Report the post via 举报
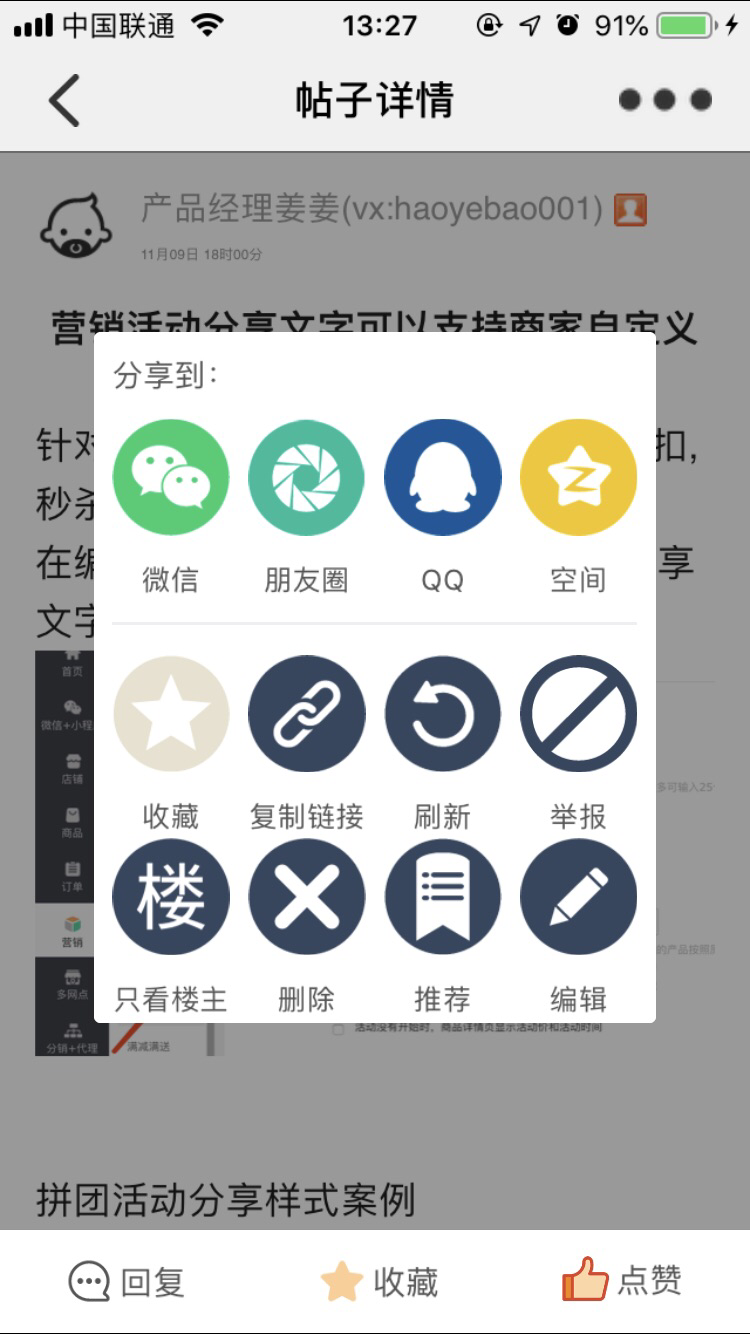The height and width of the screenshot is (1334, 750). pos(579,714)
